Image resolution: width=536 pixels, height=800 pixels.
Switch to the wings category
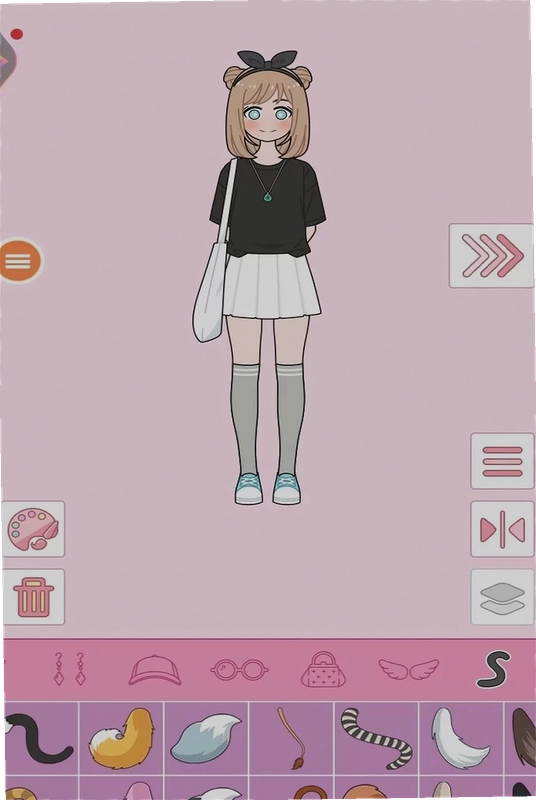point(409,669)
